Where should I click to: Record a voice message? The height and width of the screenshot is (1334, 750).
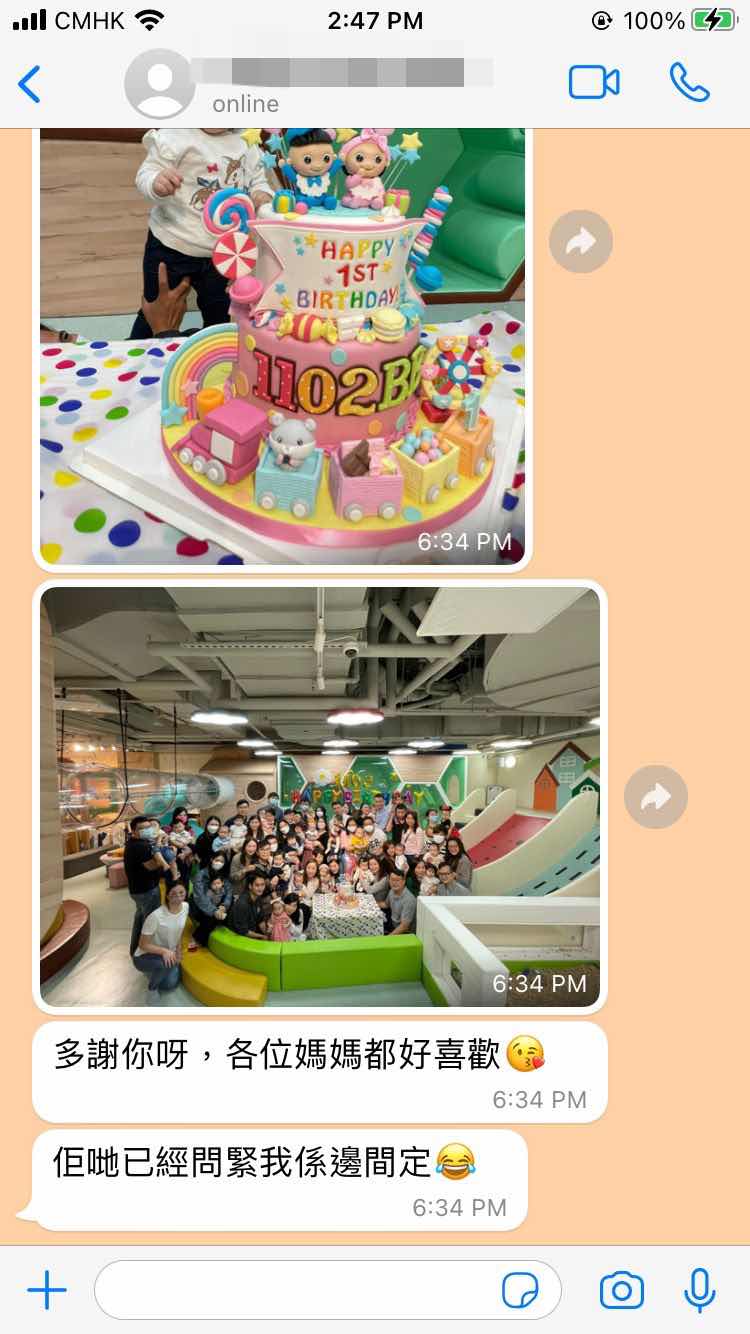coord(699,1291)
